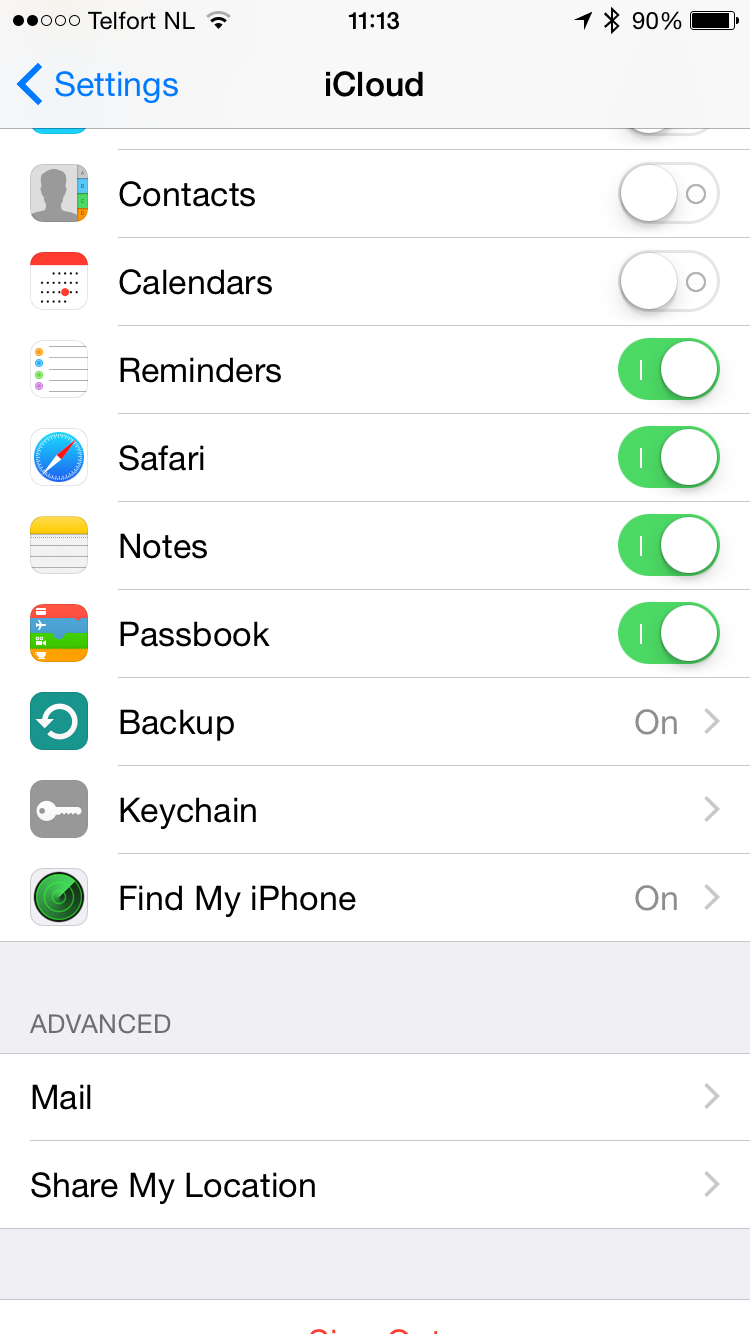Screen dimensions: 750x1334
Task: Disable iCloud syncing for Reminders
Action: pos(668,369)
